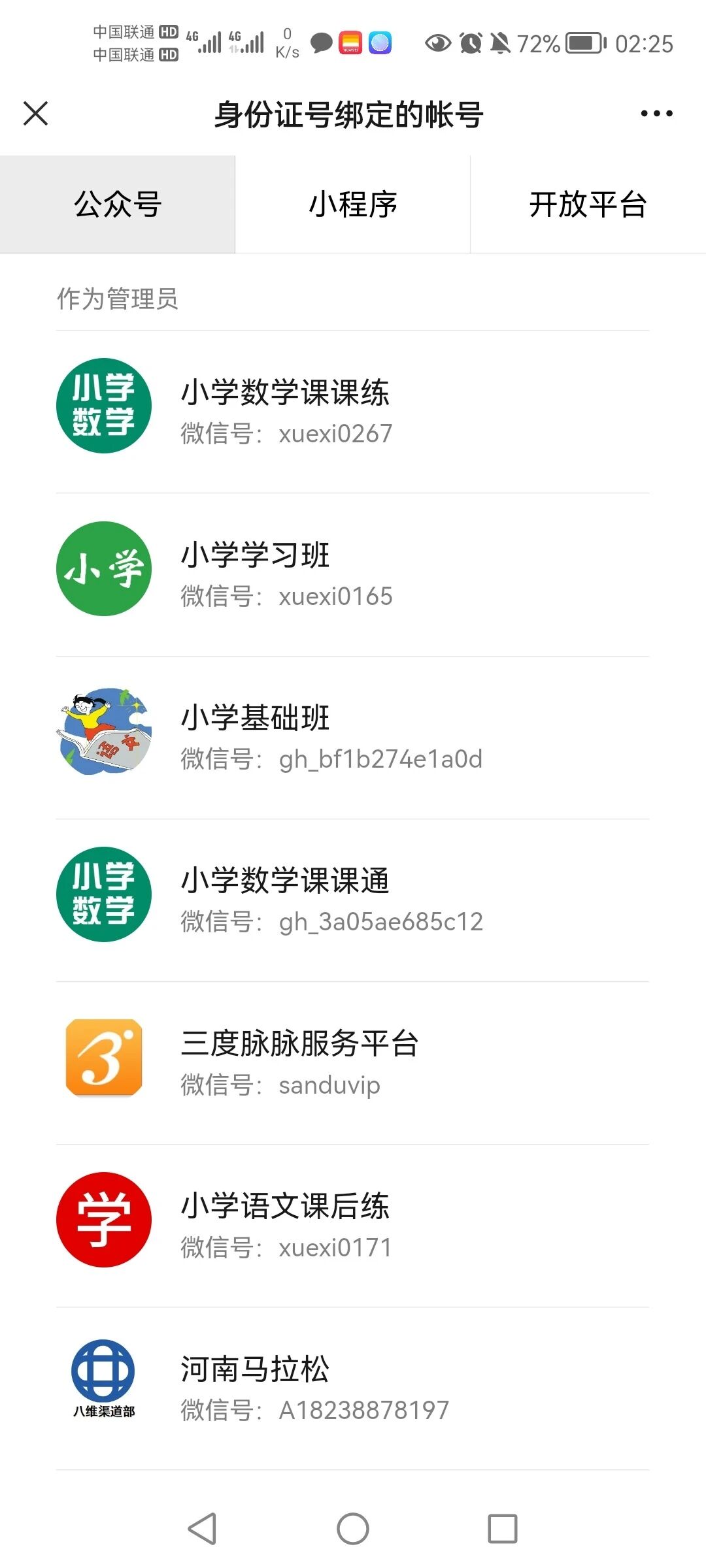Return to the home screen

coord(353,1529)
